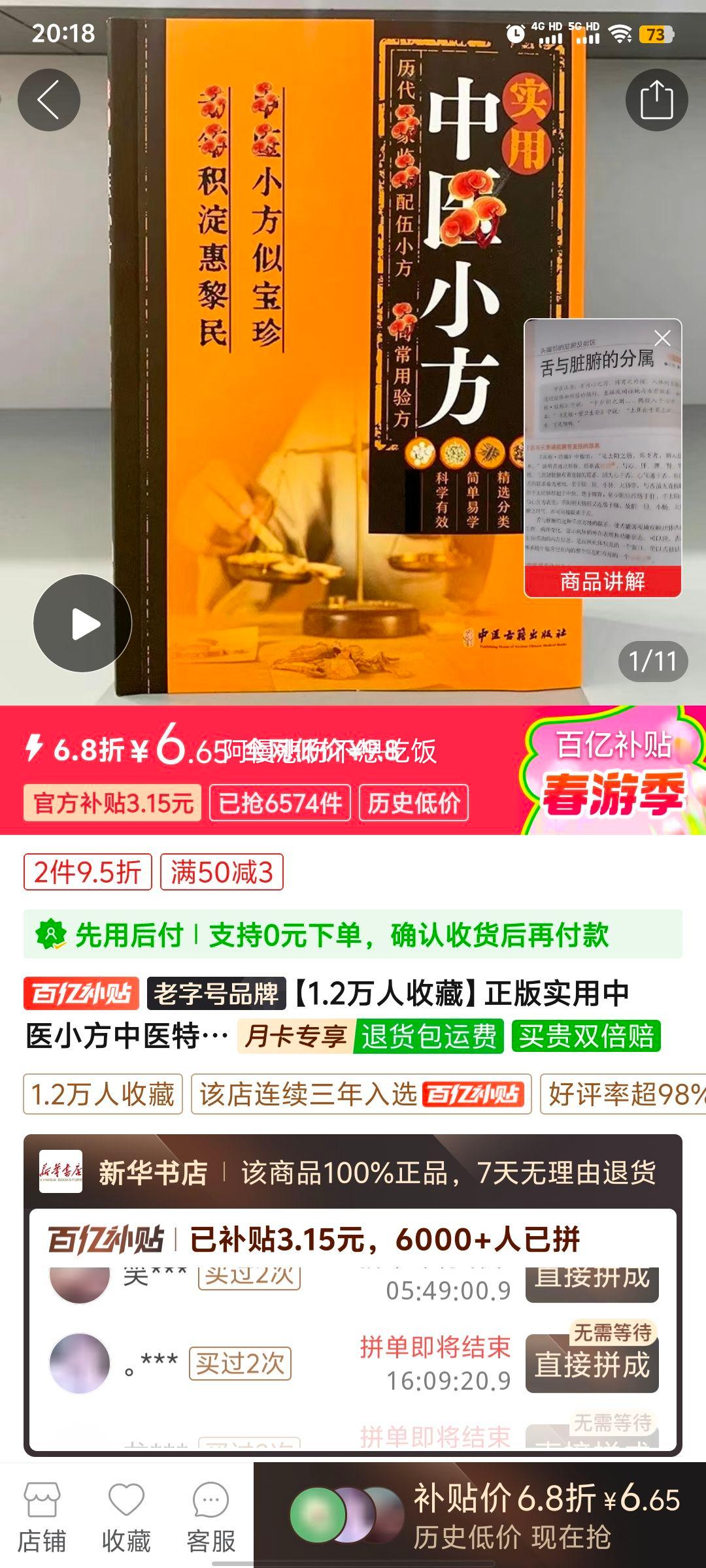Join 。*** group via 直接拼成

pyautogui.click(x=592, y=1365)
